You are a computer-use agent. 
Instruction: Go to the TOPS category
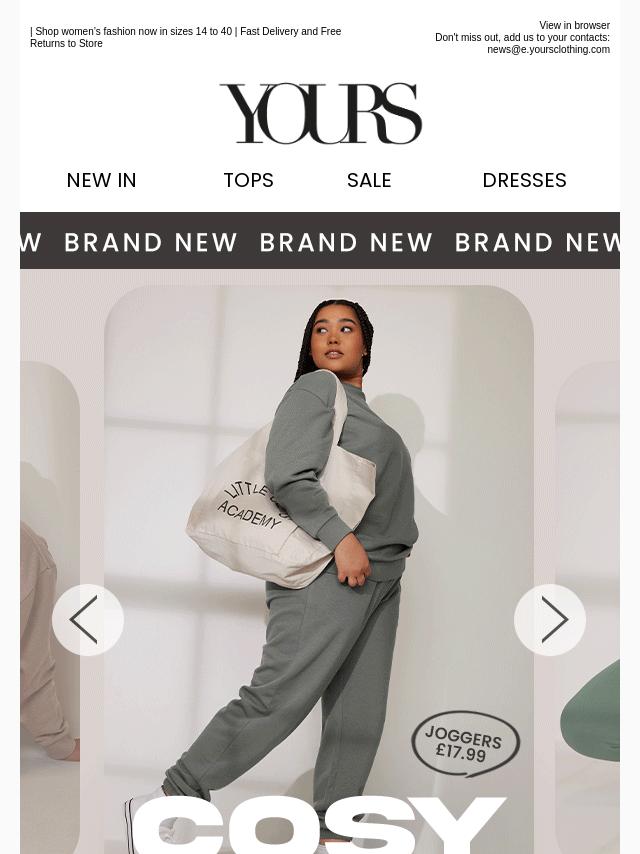[x=248, y=180]
